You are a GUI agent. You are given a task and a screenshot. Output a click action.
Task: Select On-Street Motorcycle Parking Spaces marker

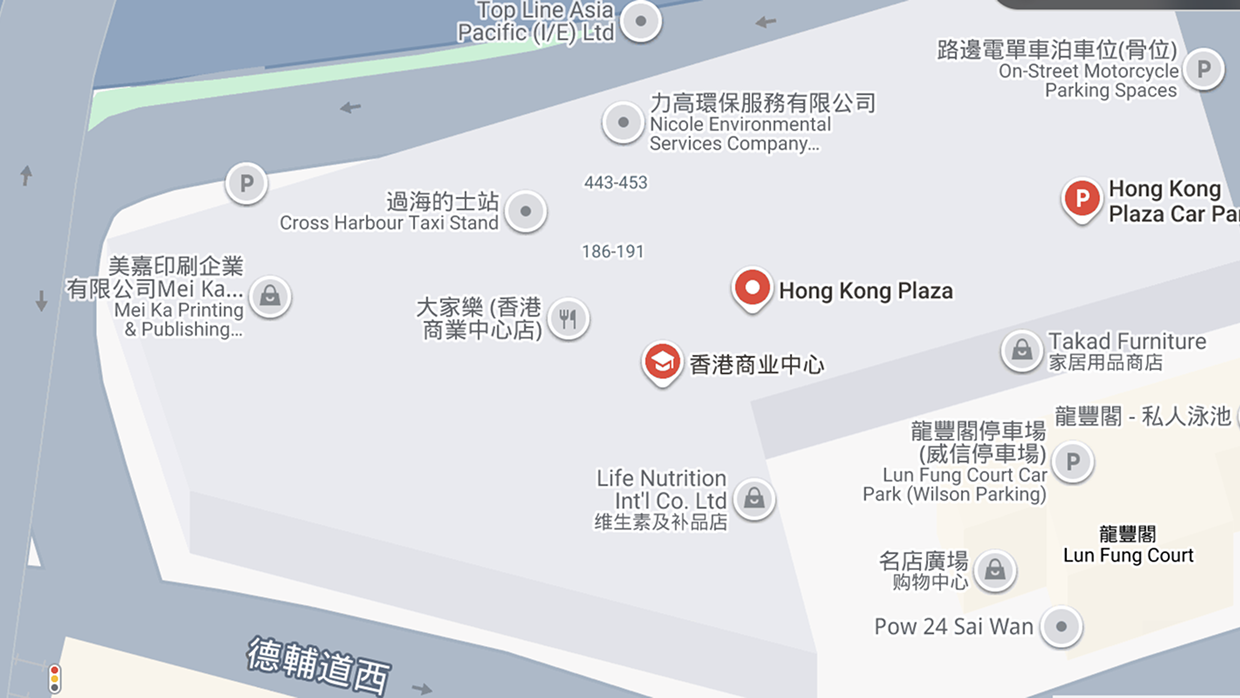click(x=1203, y=69)
